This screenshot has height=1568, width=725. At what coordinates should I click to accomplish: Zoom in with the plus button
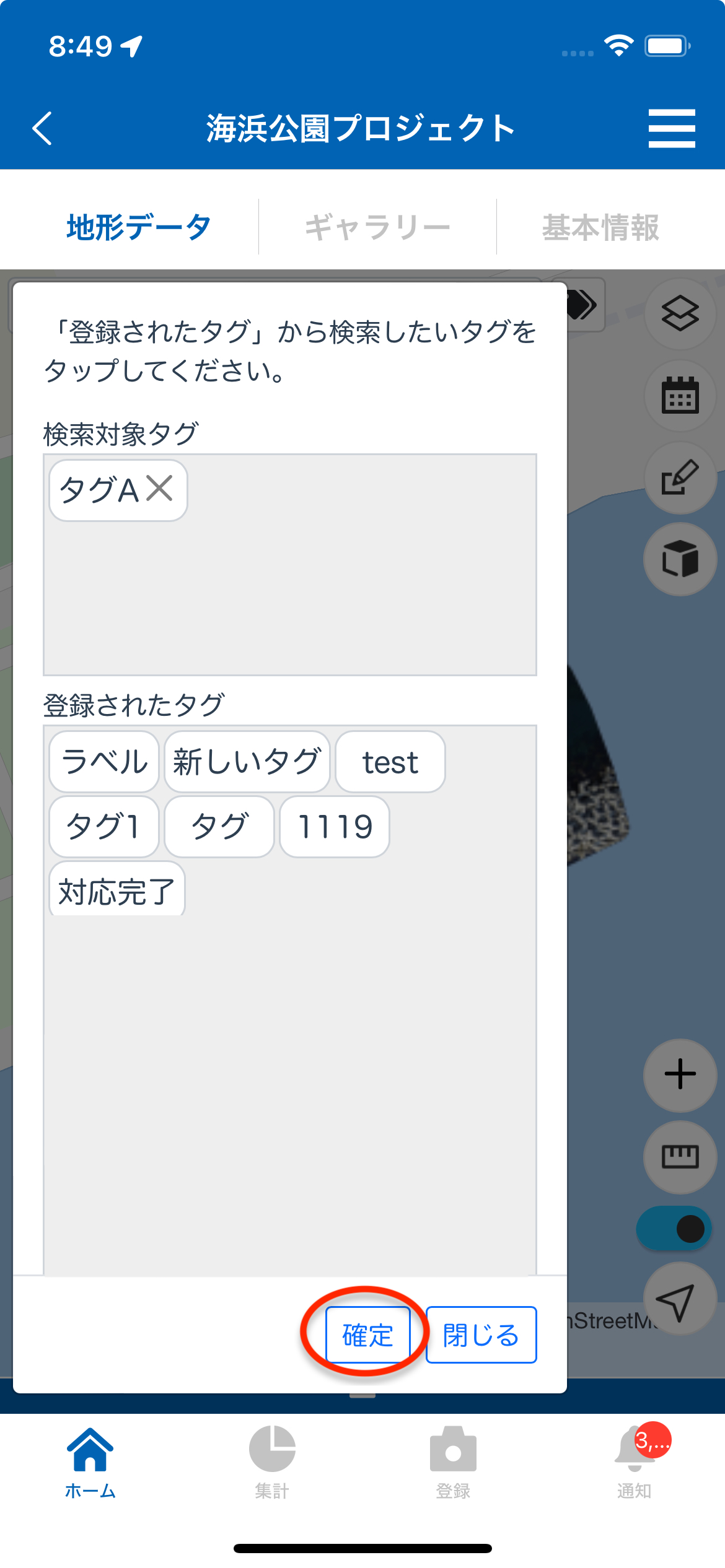click(x=680, y=1074)
